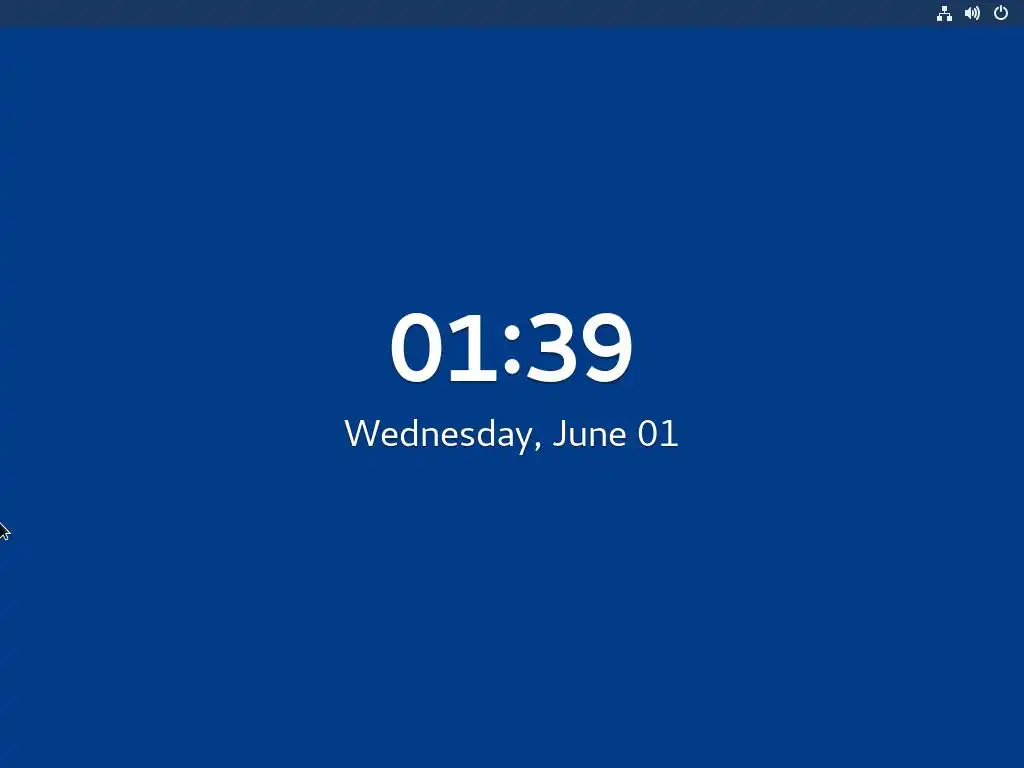Open the power menu icon

coord(1000,13)
